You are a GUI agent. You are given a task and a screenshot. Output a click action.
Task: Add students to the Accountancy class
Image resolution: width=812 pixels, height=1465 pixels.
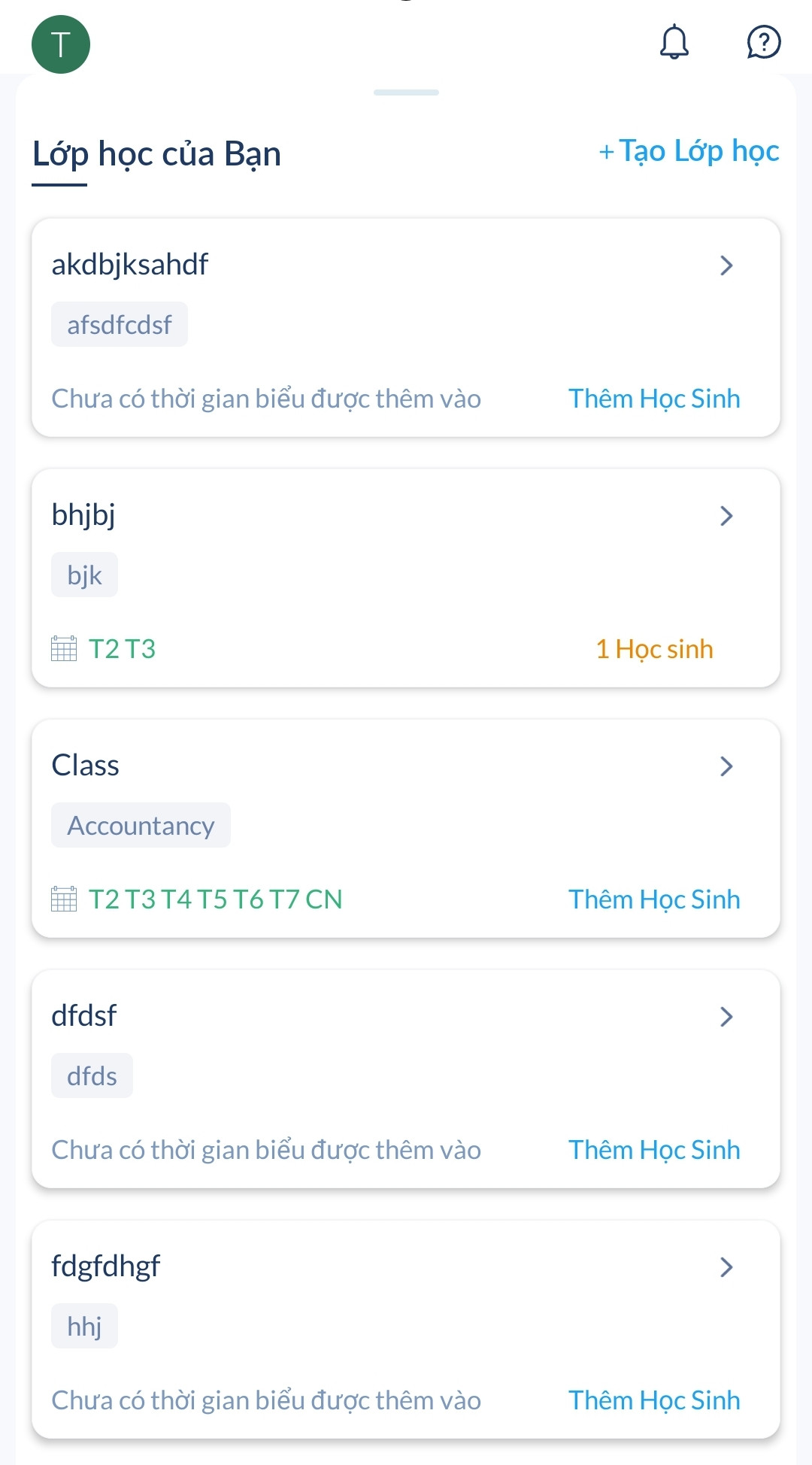[x=654, y=899]
